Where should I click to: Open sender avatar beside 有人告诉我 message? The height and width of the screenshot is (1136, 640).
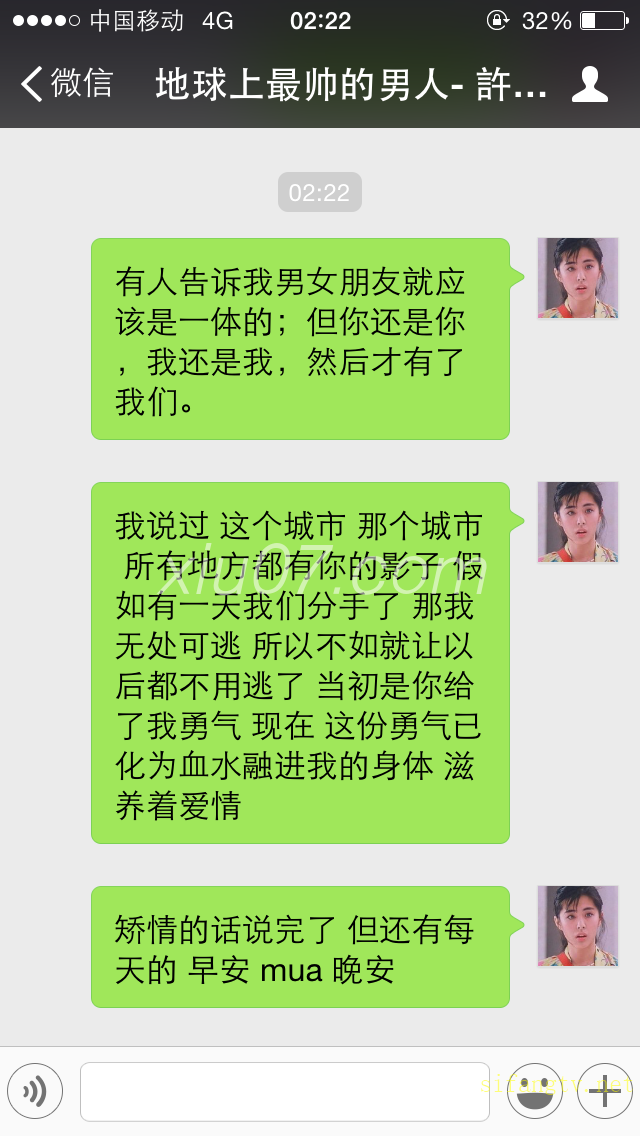coord(578,278)
